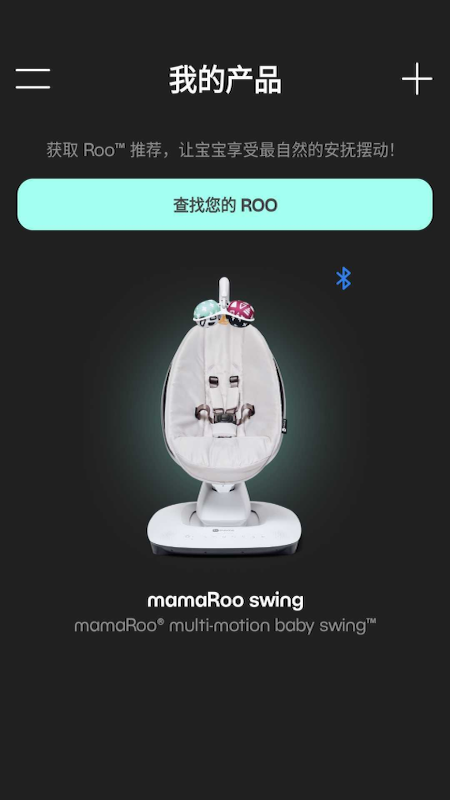This screenshot has width=450, height=800.
Task: Open the mamaRoo swing product card
Action: click(x=225, y=449)
